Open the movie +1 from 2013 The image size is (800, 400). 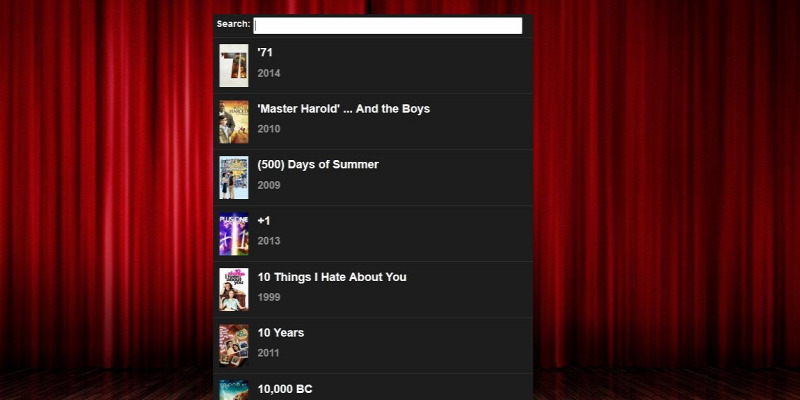coord(372,233)
